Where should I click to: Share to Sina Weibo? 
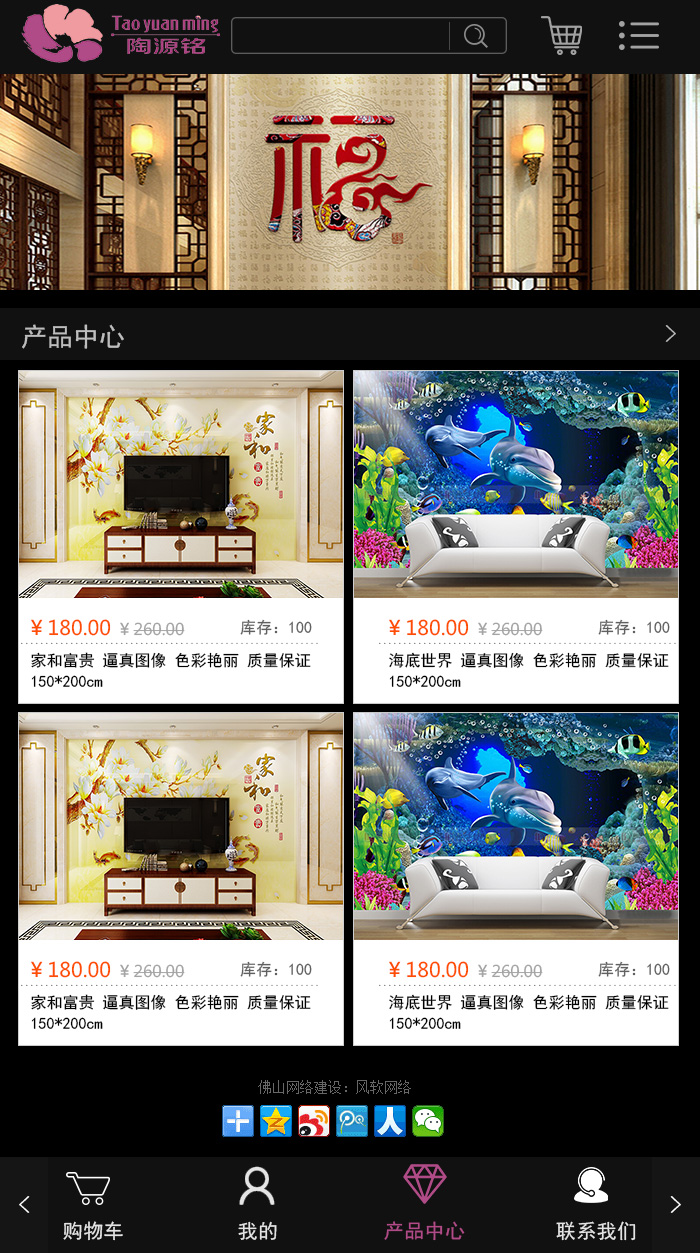click(x=314, y=1121)
